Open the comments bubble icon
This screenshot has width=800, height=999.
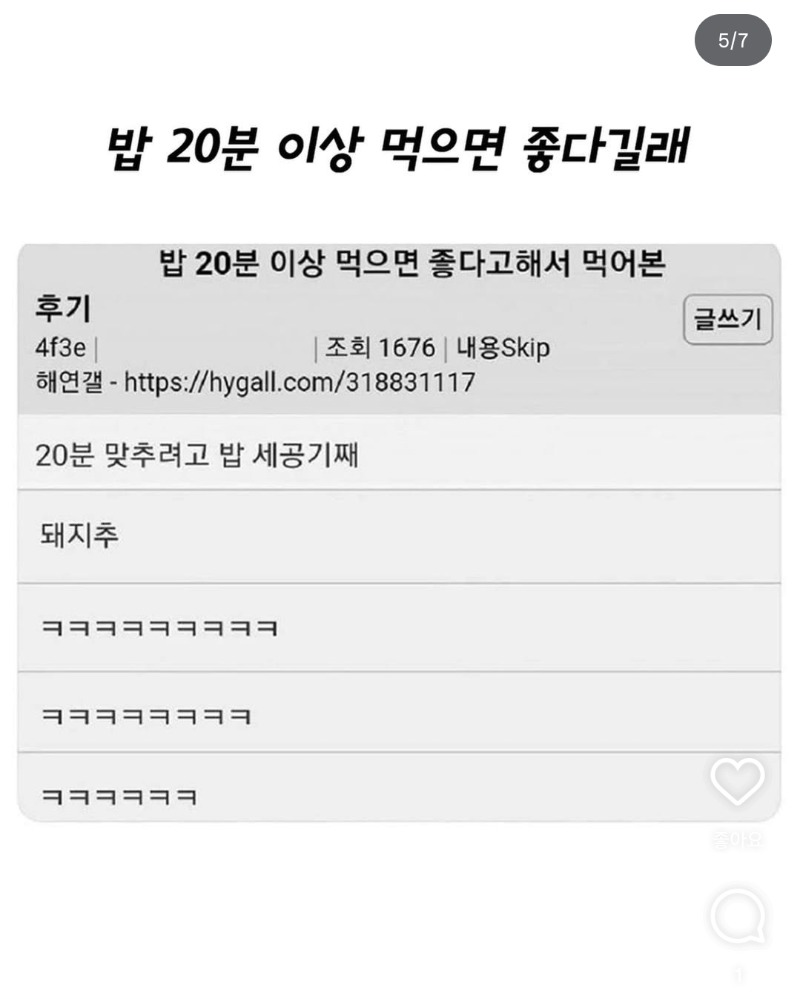[738, 916]
